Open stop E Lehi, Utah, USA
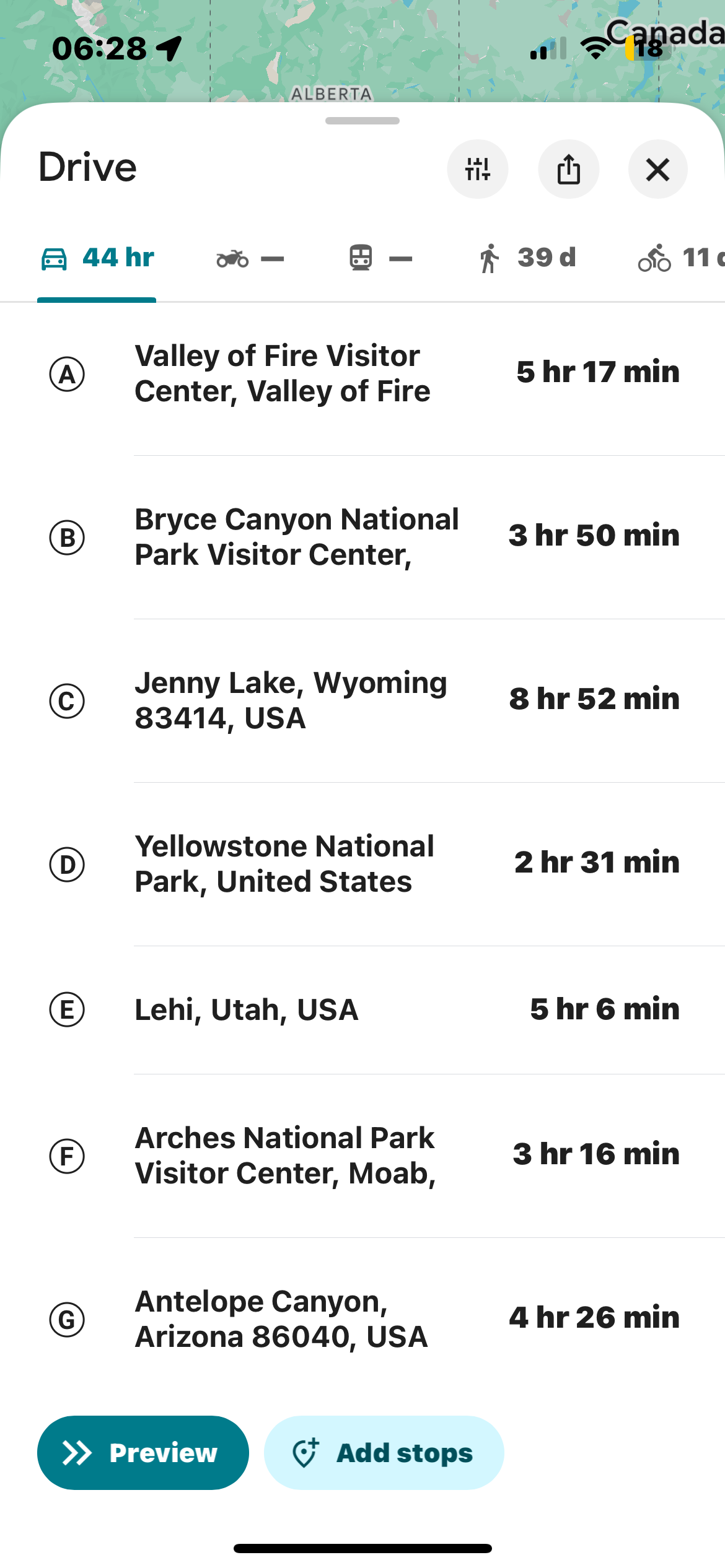 click(x=247, y=1009)
